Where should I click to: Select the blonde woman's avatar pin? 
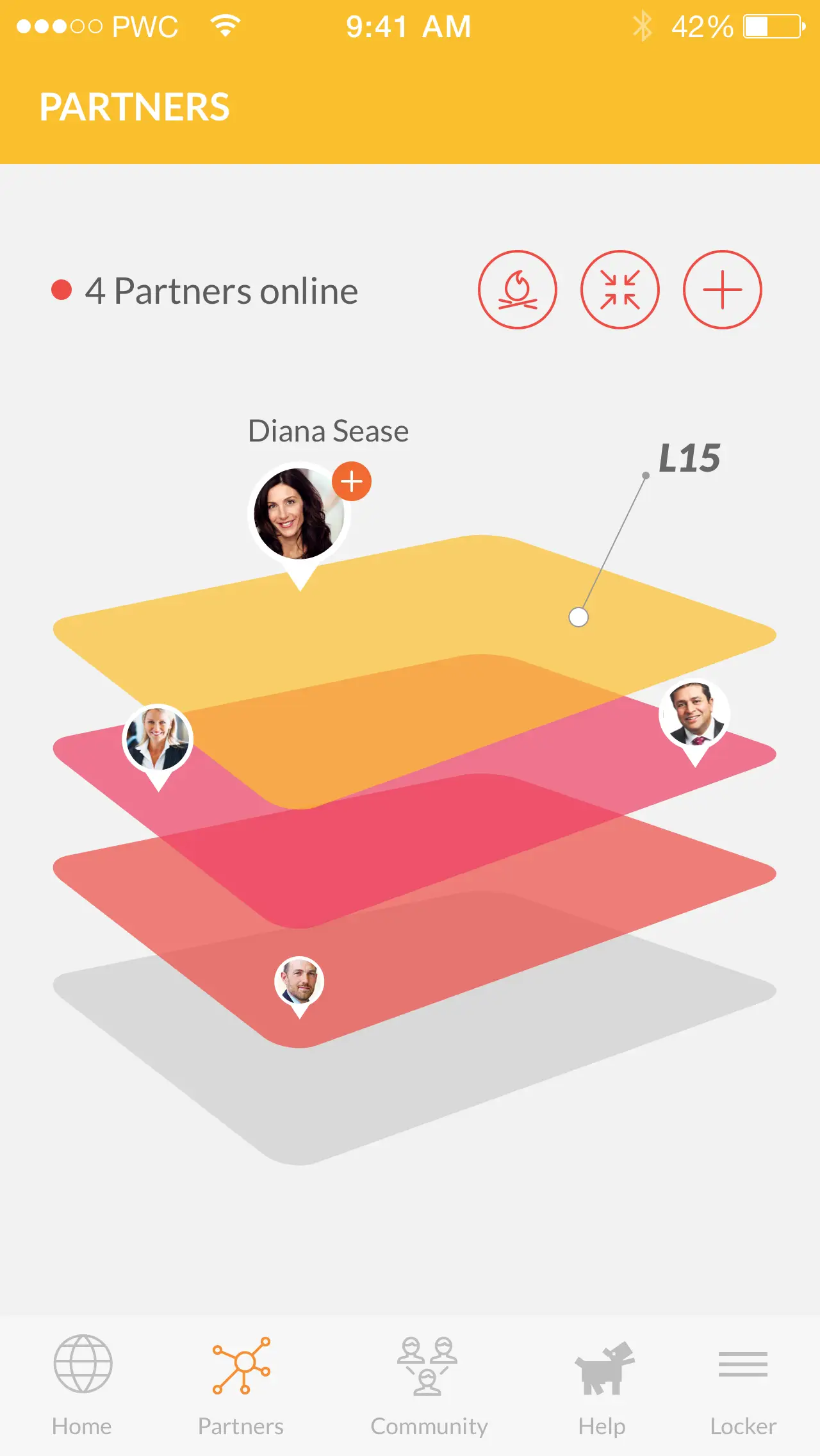pyautogui.click(x=158, y=740)
